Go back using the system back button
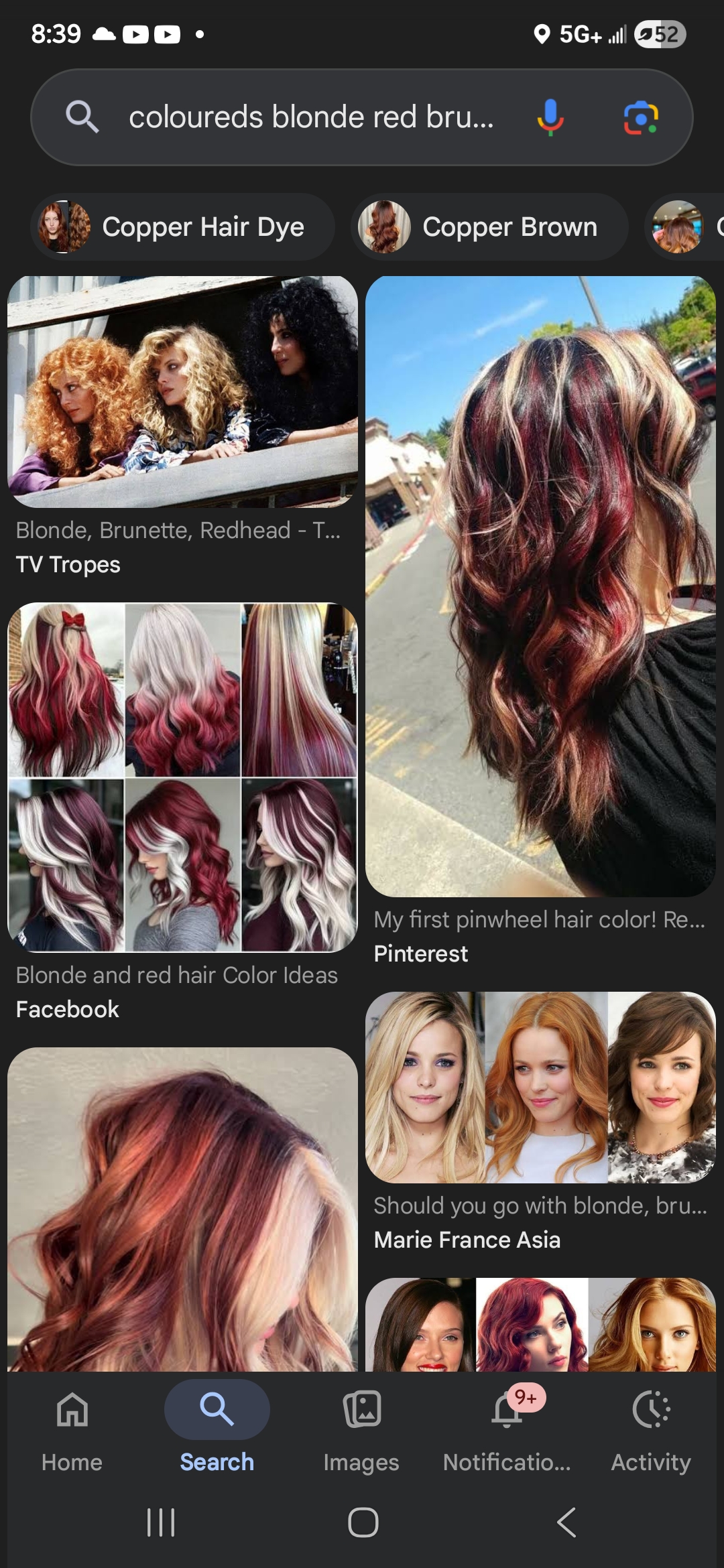Image resolution: width=724 pixels, height=1568 pixels. [566, 1522]
